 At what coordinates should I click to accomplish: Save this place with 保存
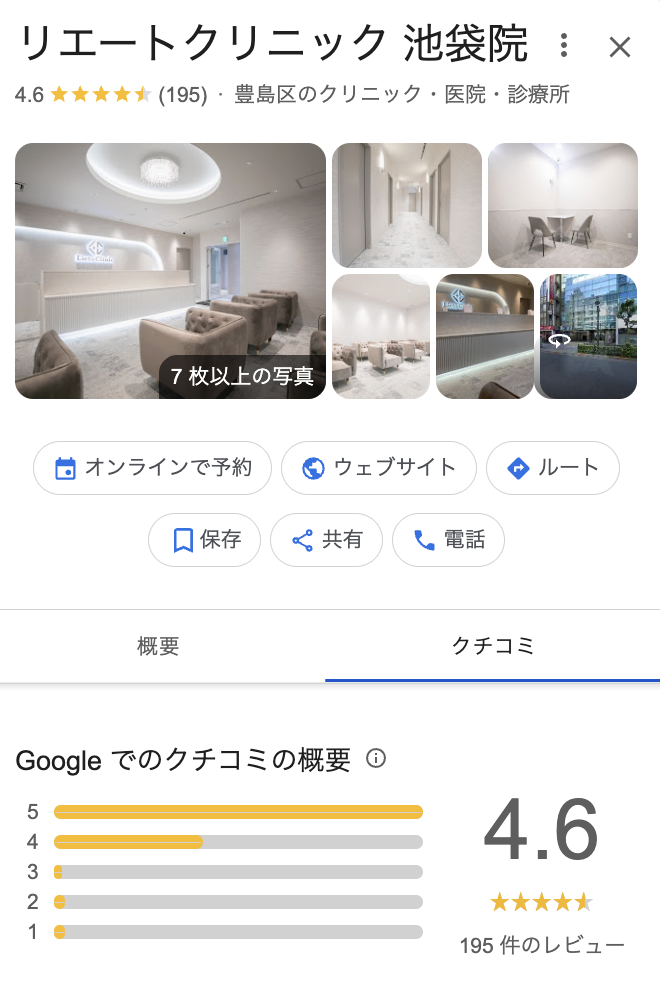coord(204,541)
